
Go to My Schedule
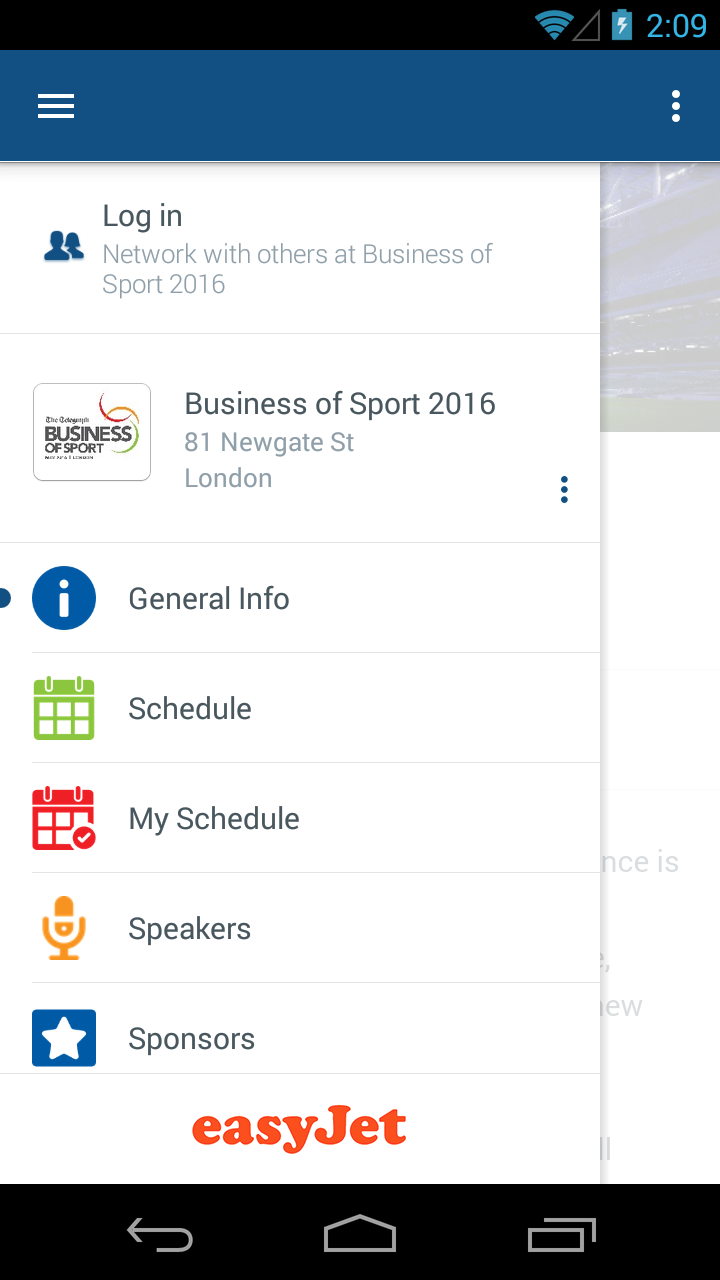tap(300, 818)
